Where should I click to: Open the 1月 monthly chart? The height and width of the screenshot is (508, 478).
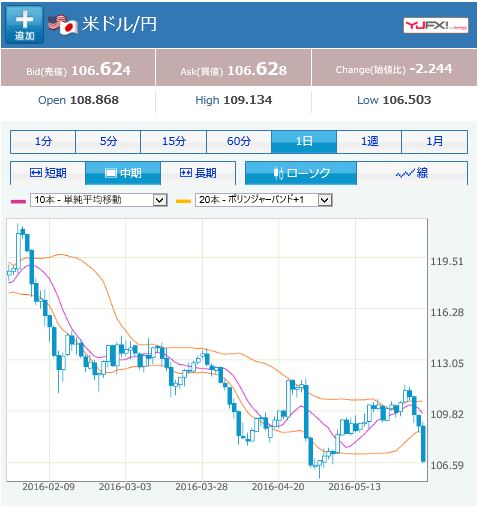[x=435, y=142]
